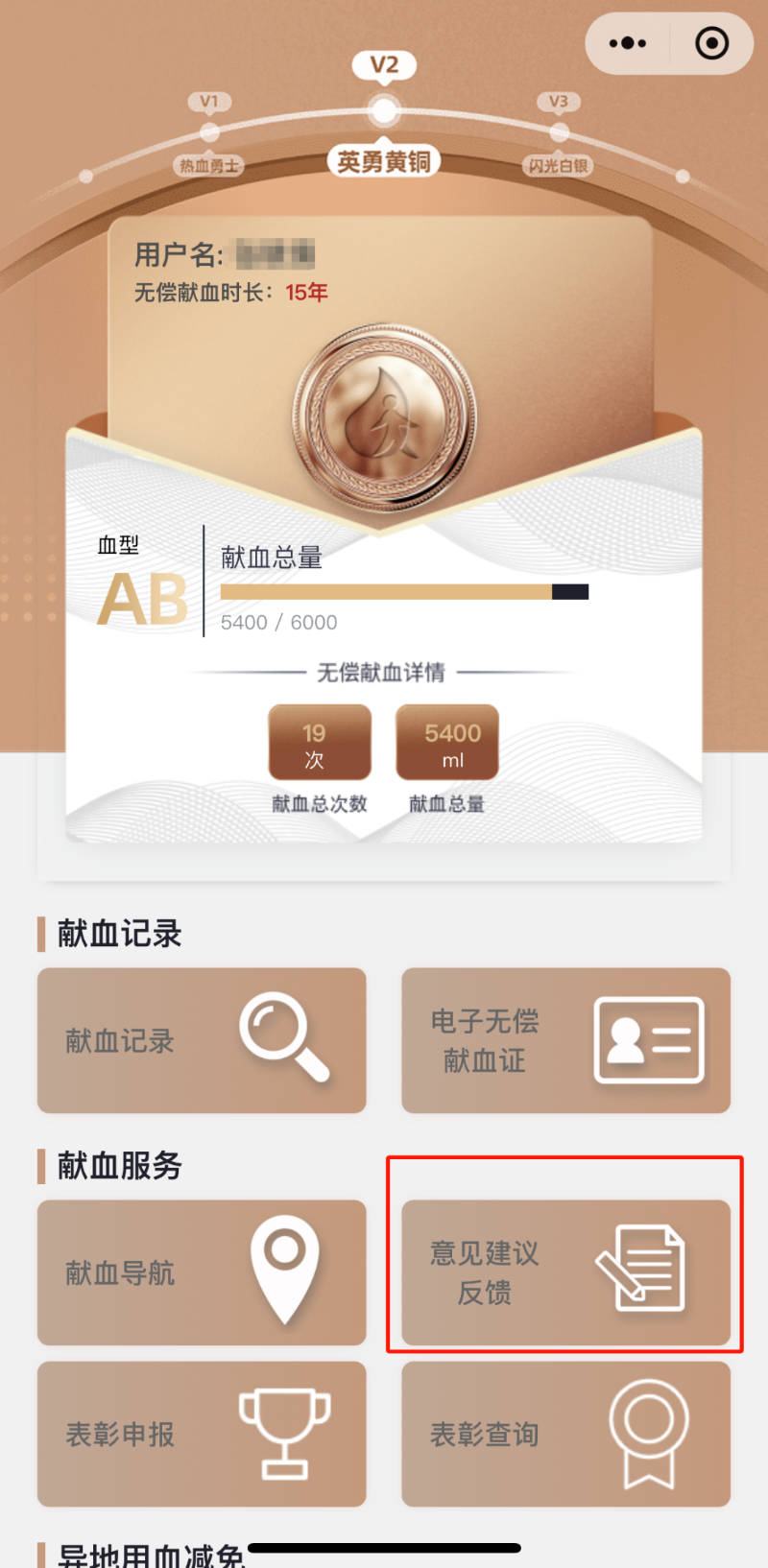Open 意见建议反馈 feedback

(x=565, y=1272)
